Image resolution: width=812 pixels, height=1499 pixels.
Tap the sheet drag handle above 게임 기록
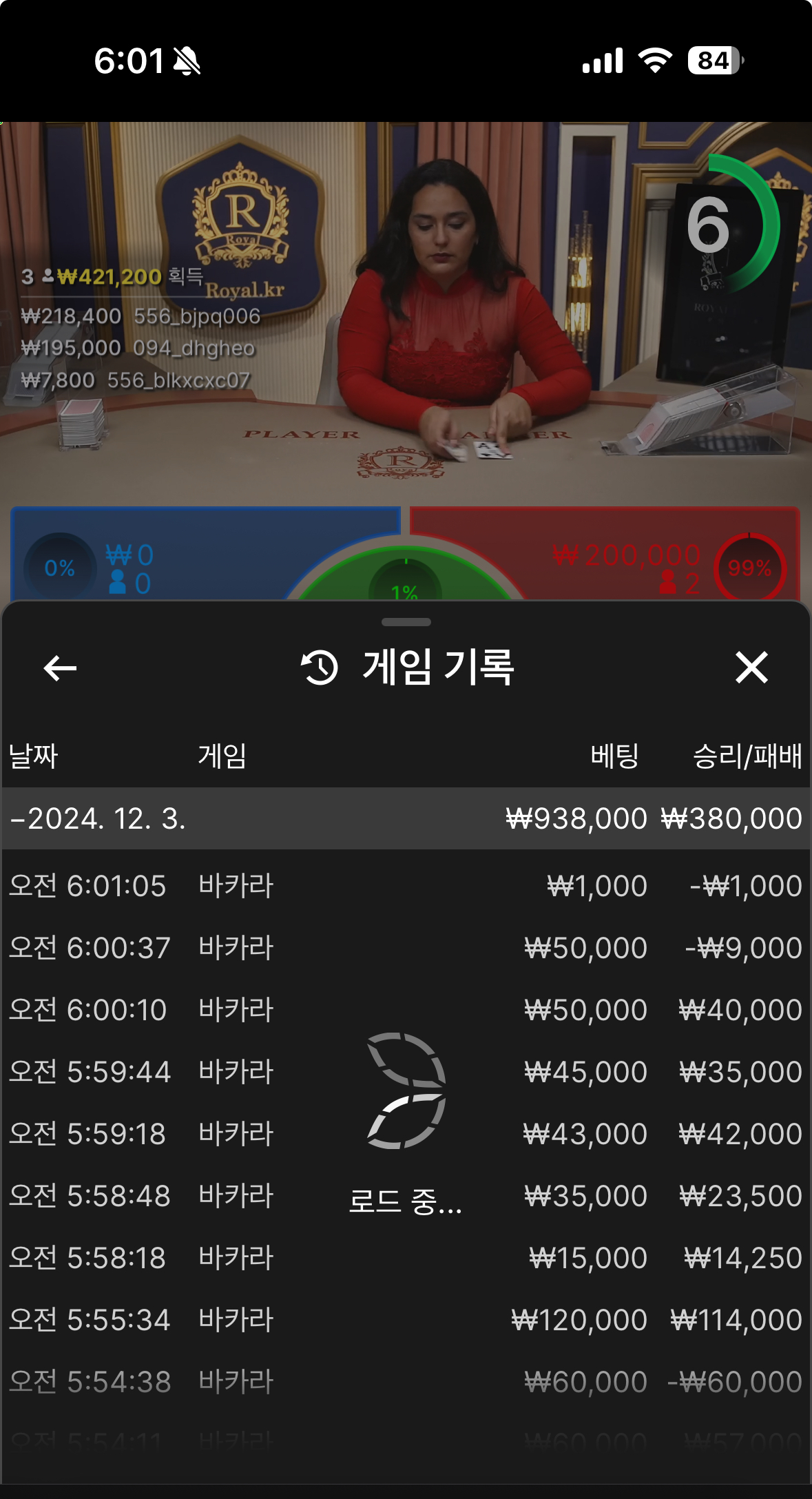pos(406,622)
